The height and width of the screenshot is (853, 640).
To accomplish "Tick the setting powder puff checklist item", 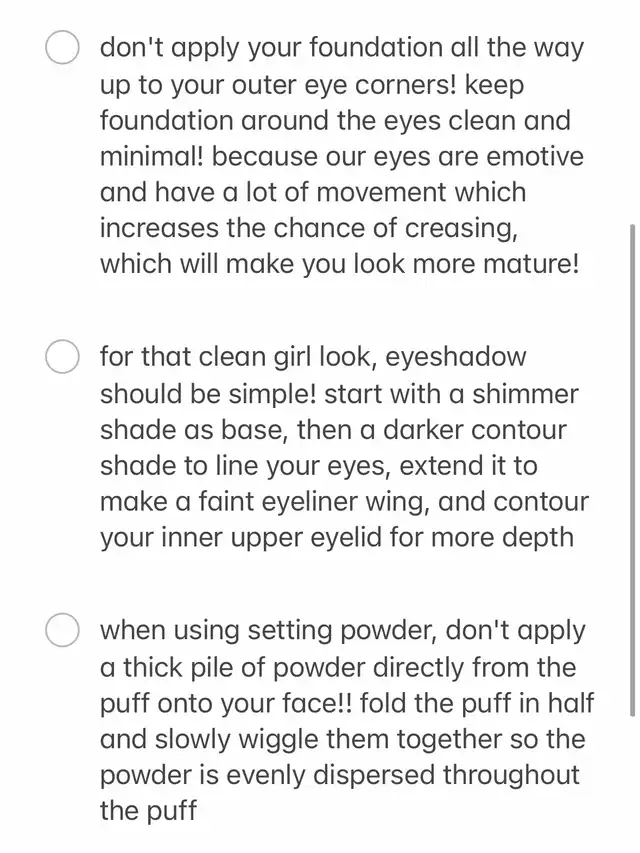I will click(x=63, y=631).
